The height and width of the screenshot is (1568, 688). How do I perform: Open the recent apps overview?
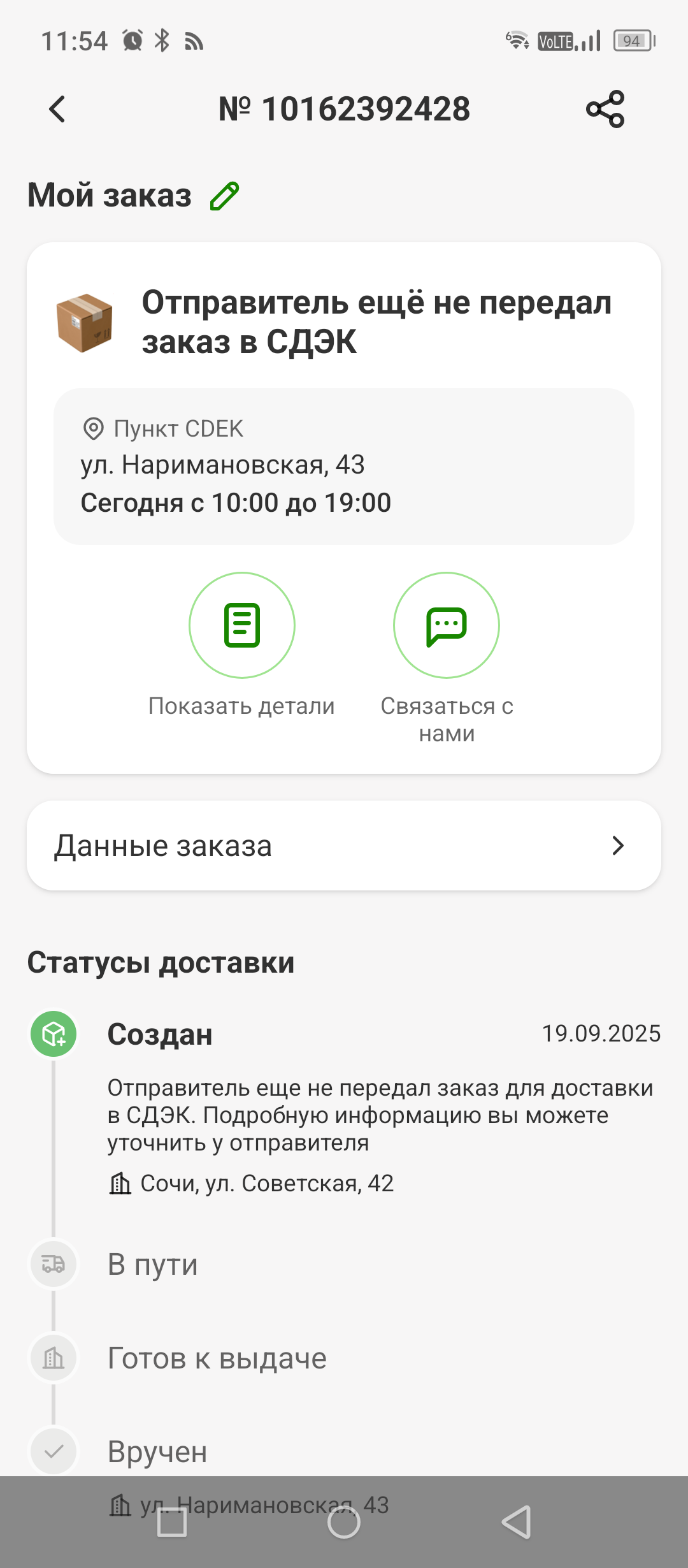click(172, 1523)
